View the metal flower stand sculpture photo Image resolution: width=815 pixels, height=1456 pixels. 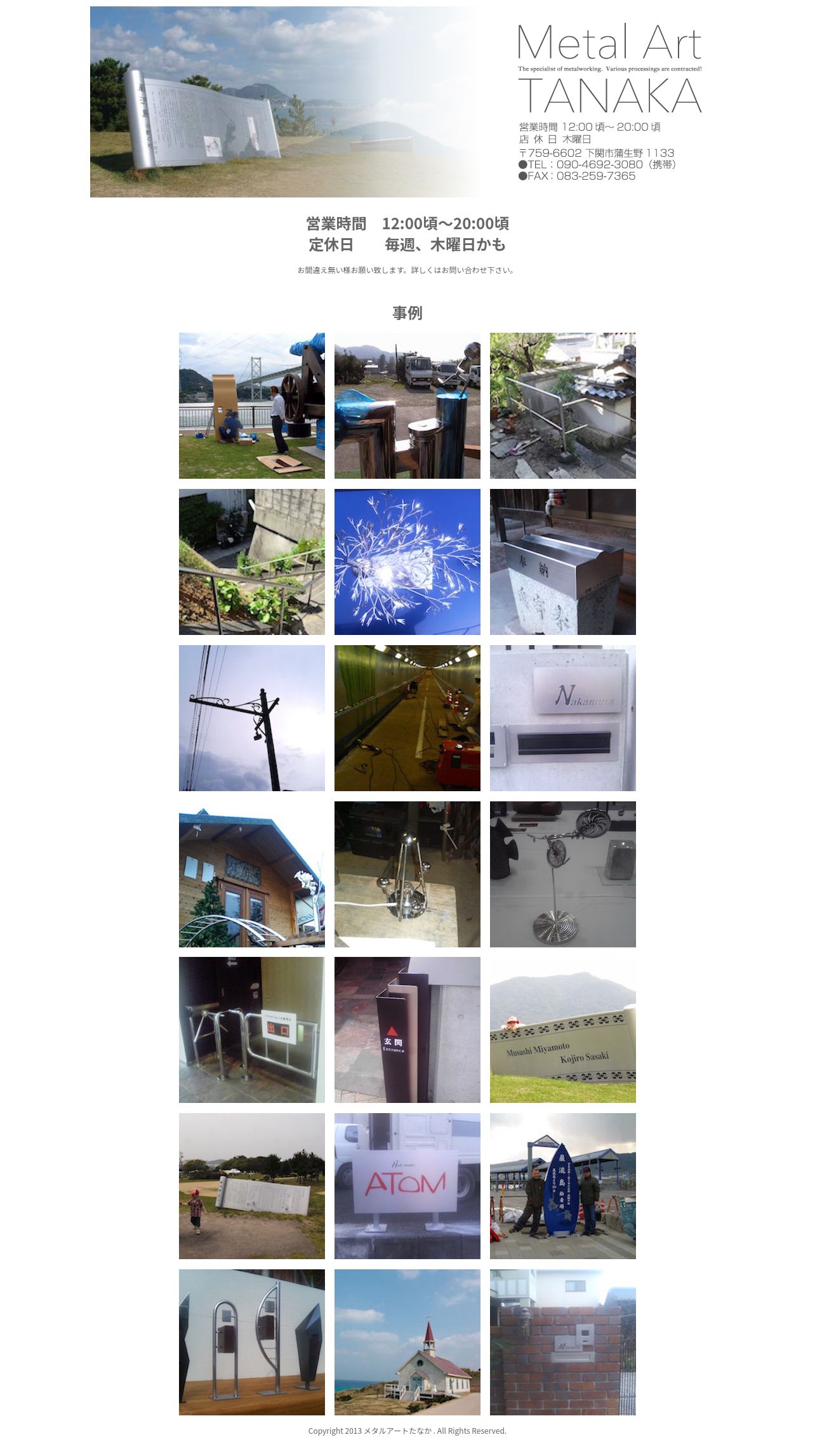pos(563,874)
